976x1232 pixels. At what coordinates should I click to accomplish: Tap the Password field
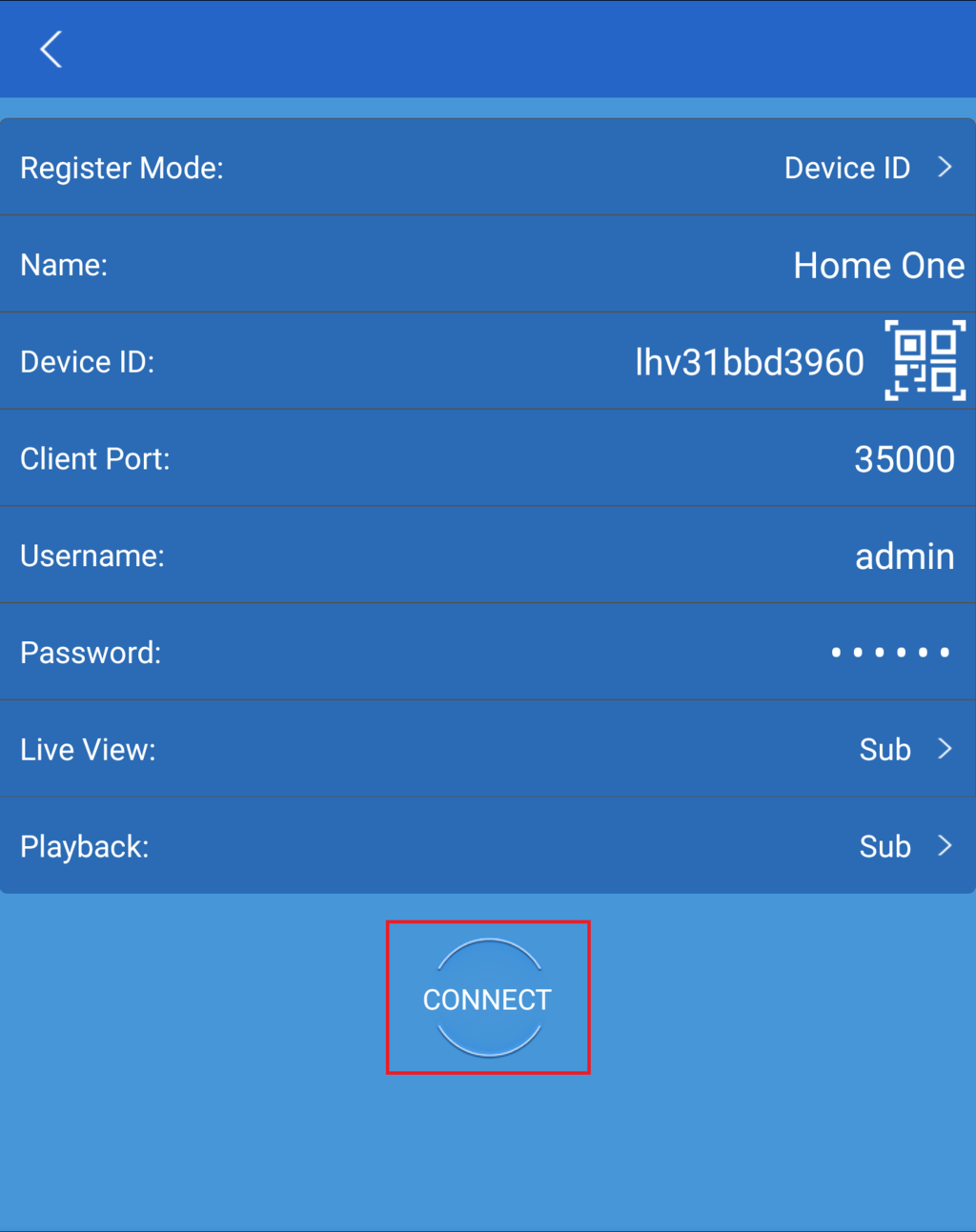coord(889,653)
